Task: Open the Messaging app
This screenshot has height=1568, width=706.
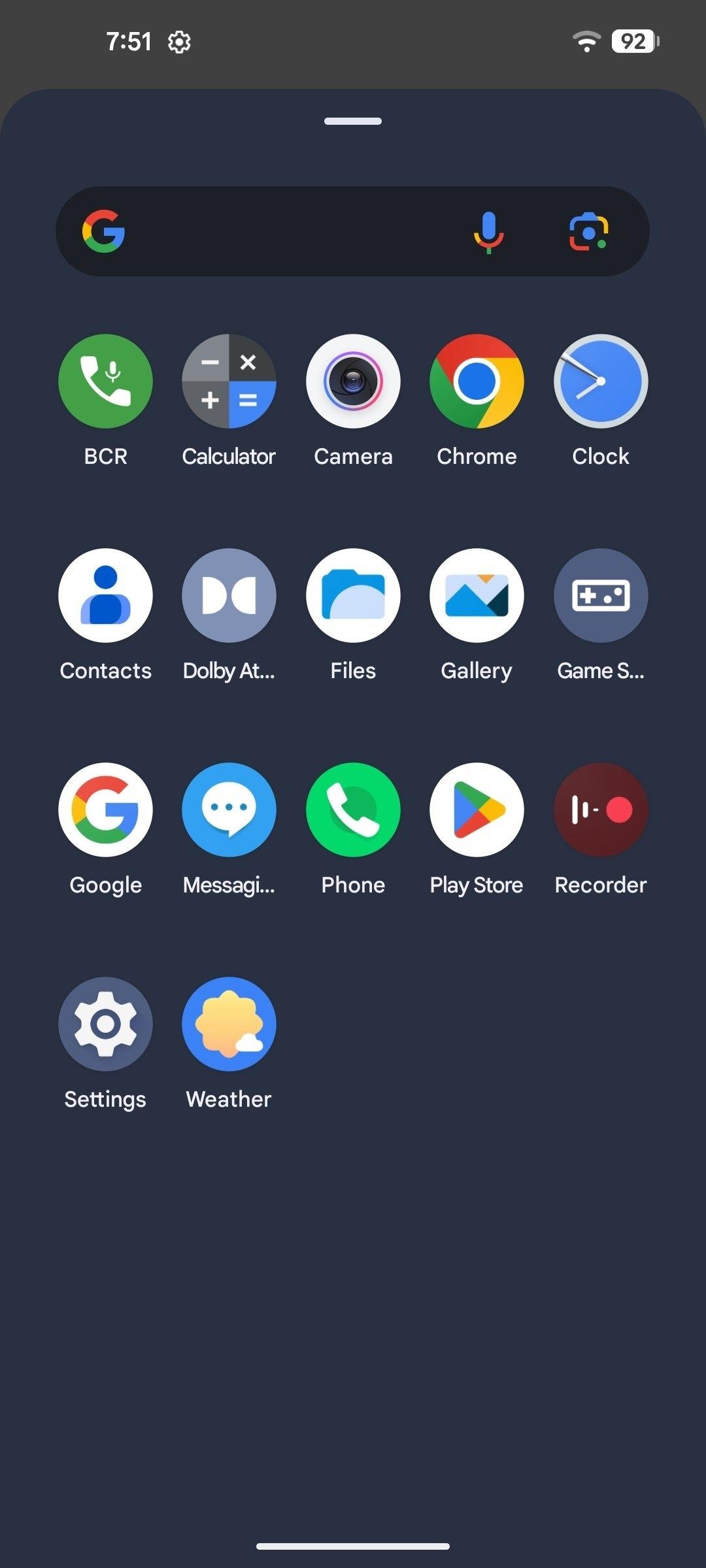Action: 229,810
